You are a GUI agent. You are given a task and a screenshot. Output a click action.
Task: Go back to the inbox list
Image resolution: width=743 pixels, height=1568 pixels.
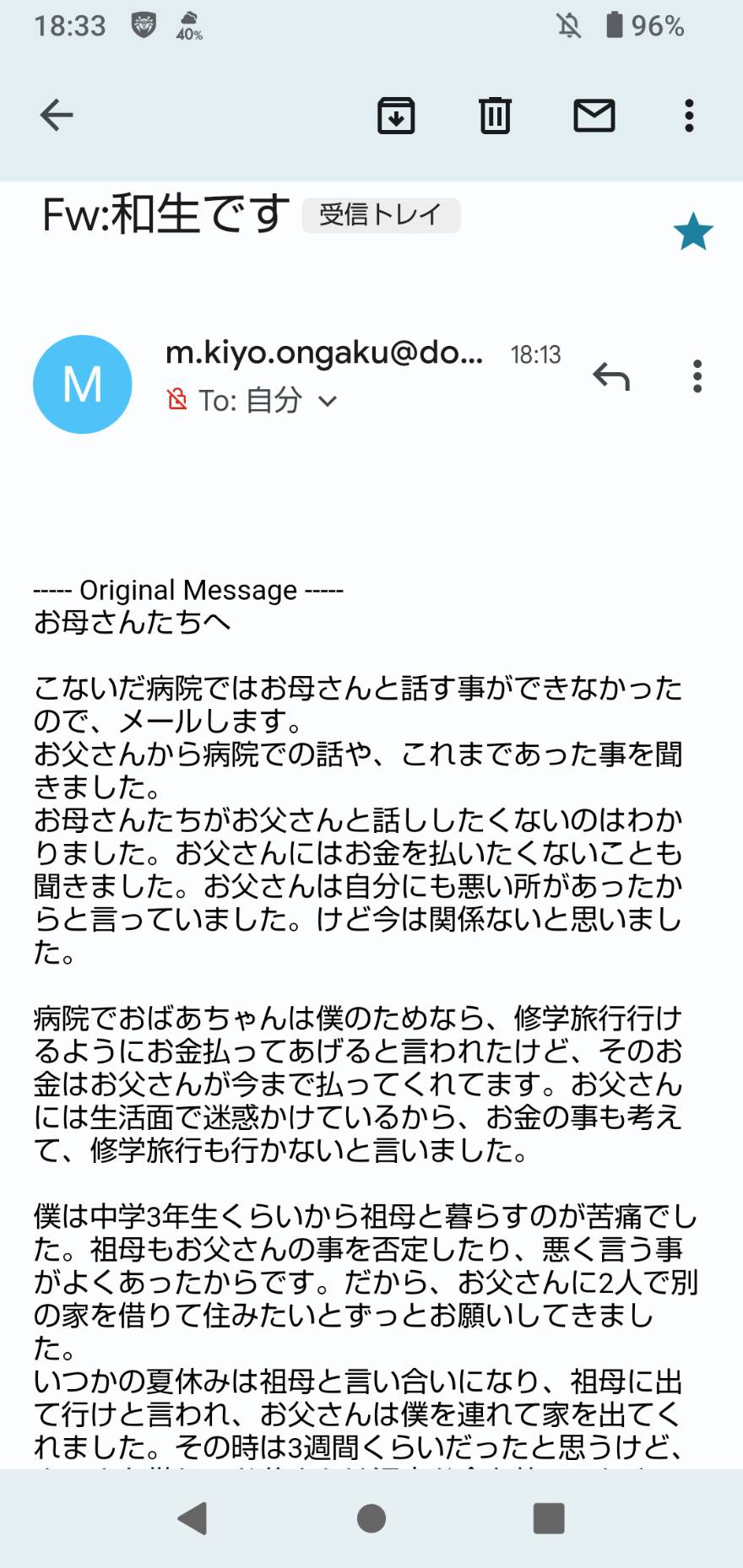tap(57, 115)
